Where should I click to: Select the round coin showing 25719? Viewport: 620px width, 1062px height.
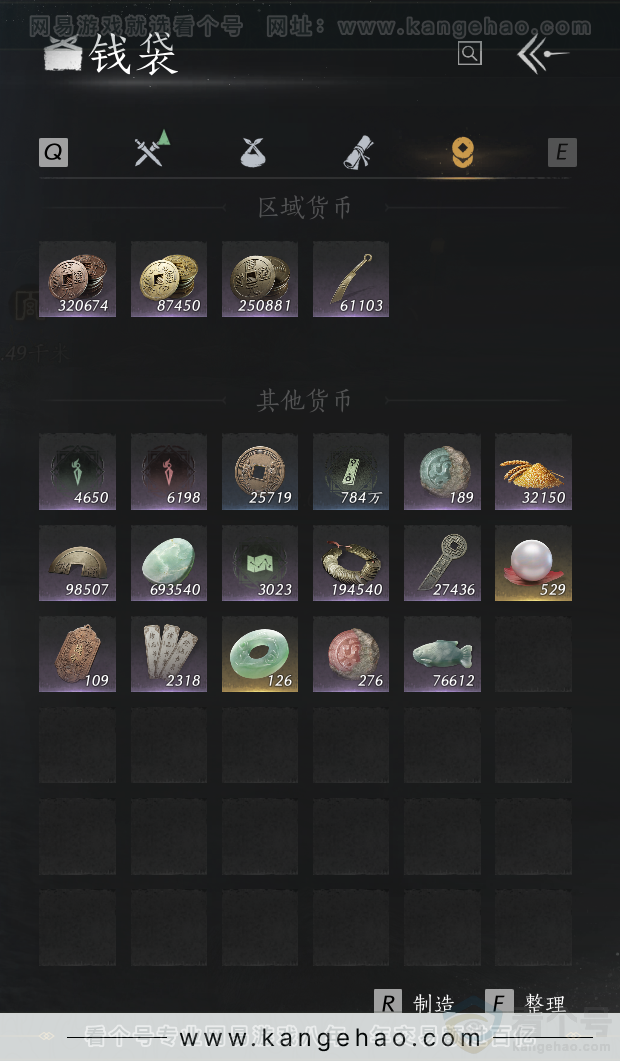point(260,471)
